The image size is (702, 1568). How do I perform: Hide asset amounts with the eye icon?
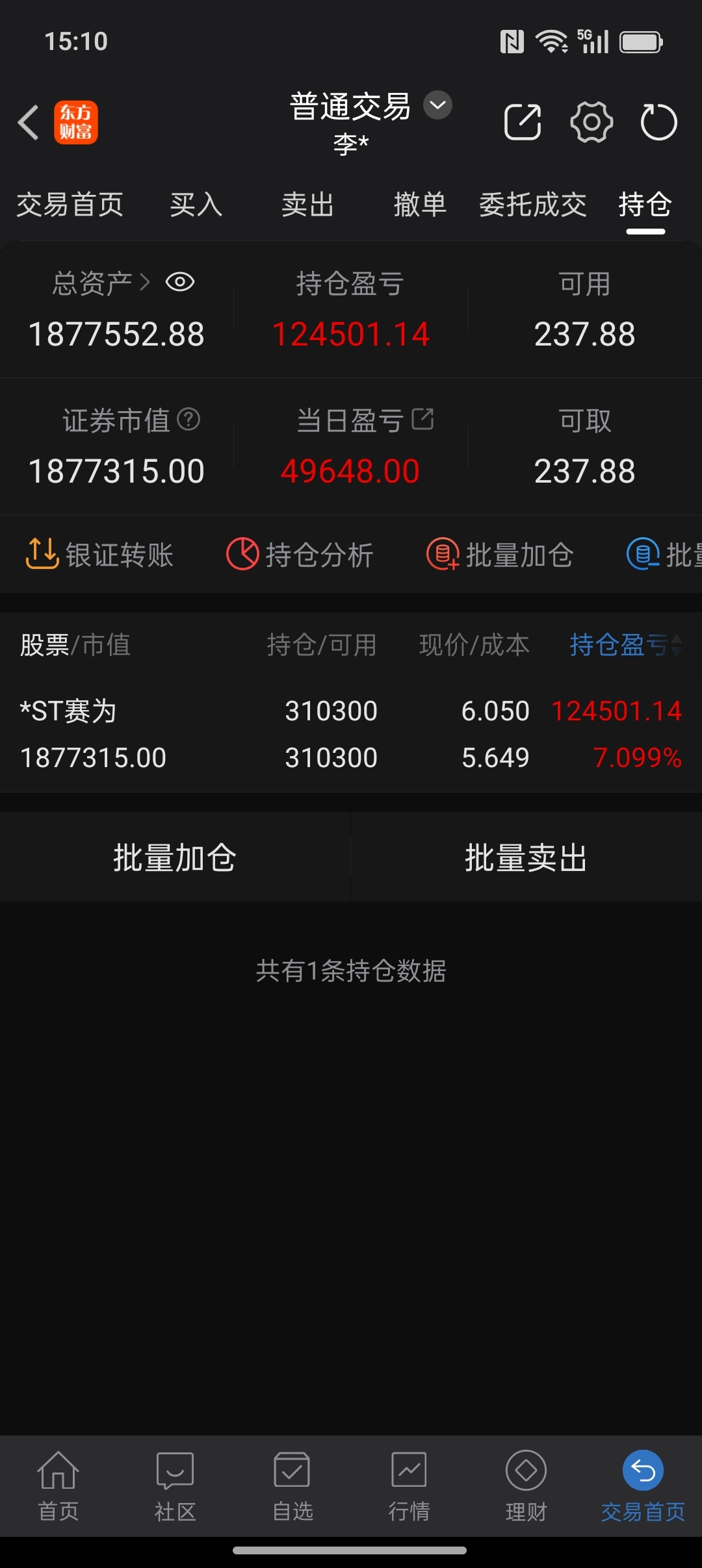point(180,282)
